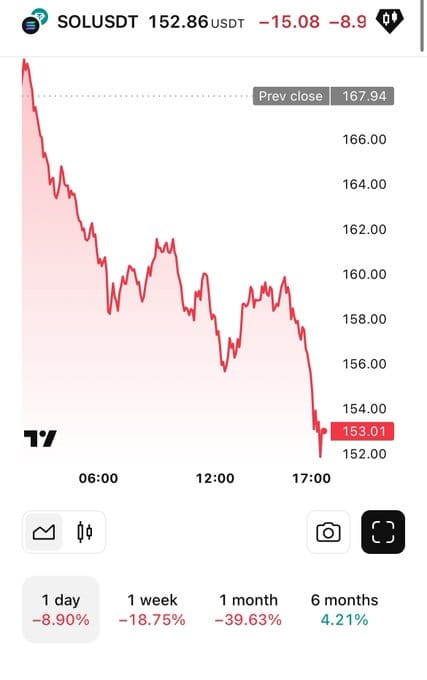Image resolution: width=427 pixels, height=680 pixels.
Task: Select the 1 day range
Action: (x=61, y=609)
